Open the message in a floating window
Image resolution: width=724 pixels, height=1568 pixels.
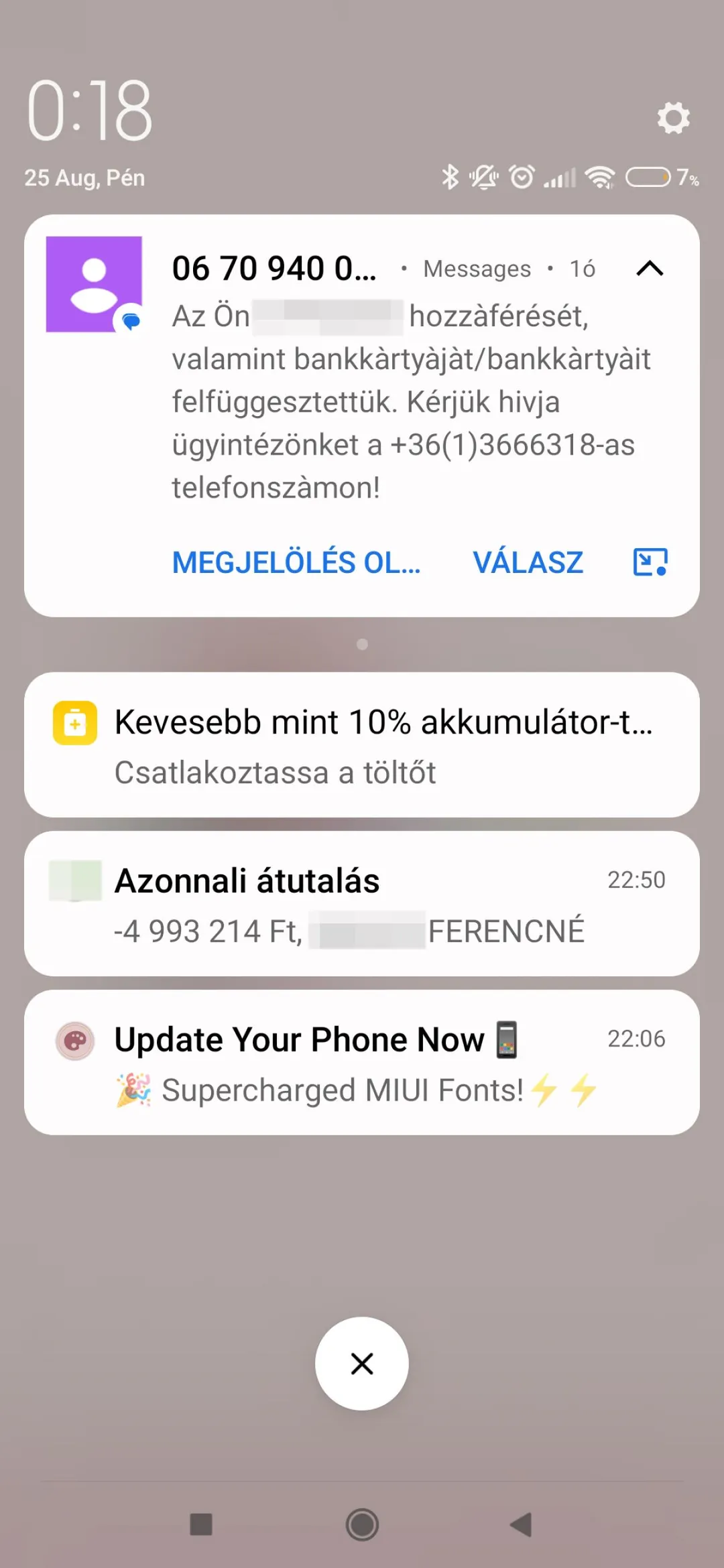650,562
